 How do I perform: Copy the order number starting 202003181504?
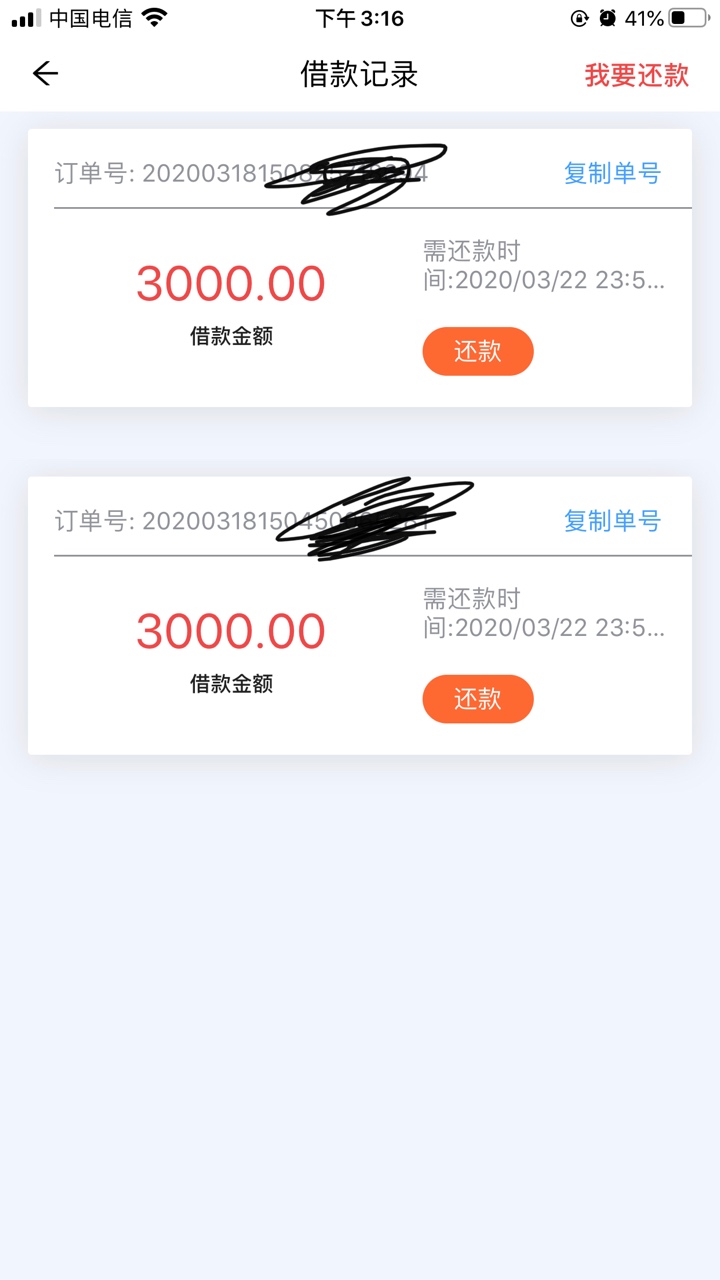[x=612, y=521]
